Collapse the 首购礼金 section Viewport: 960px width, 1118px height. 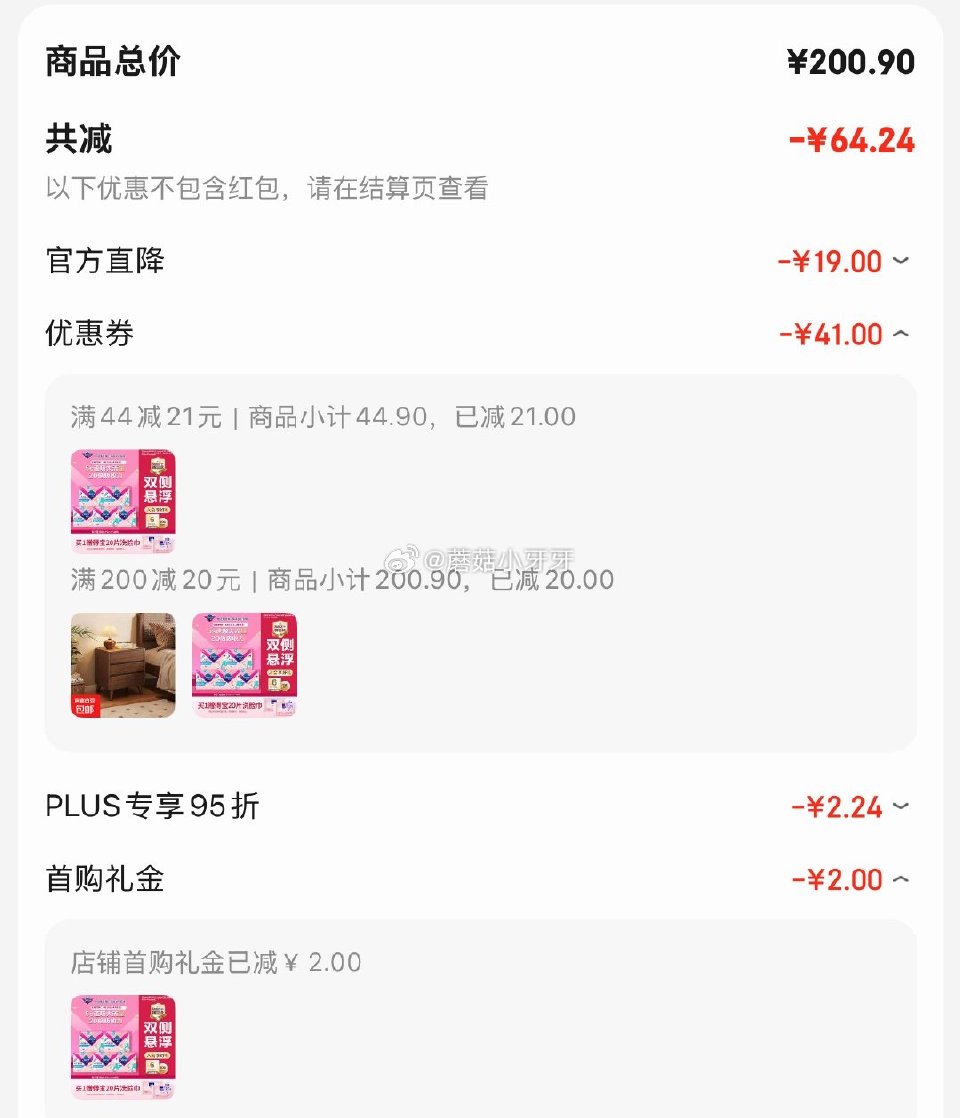[902, 879]
